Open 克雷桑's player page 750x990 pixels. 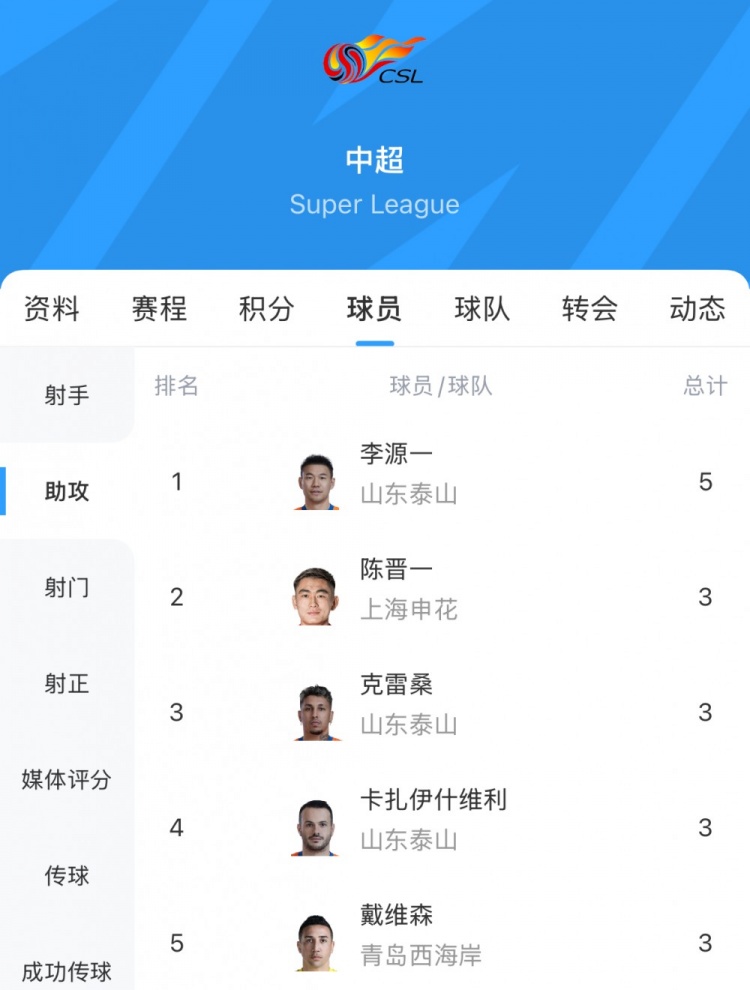[x=396, y=685]
